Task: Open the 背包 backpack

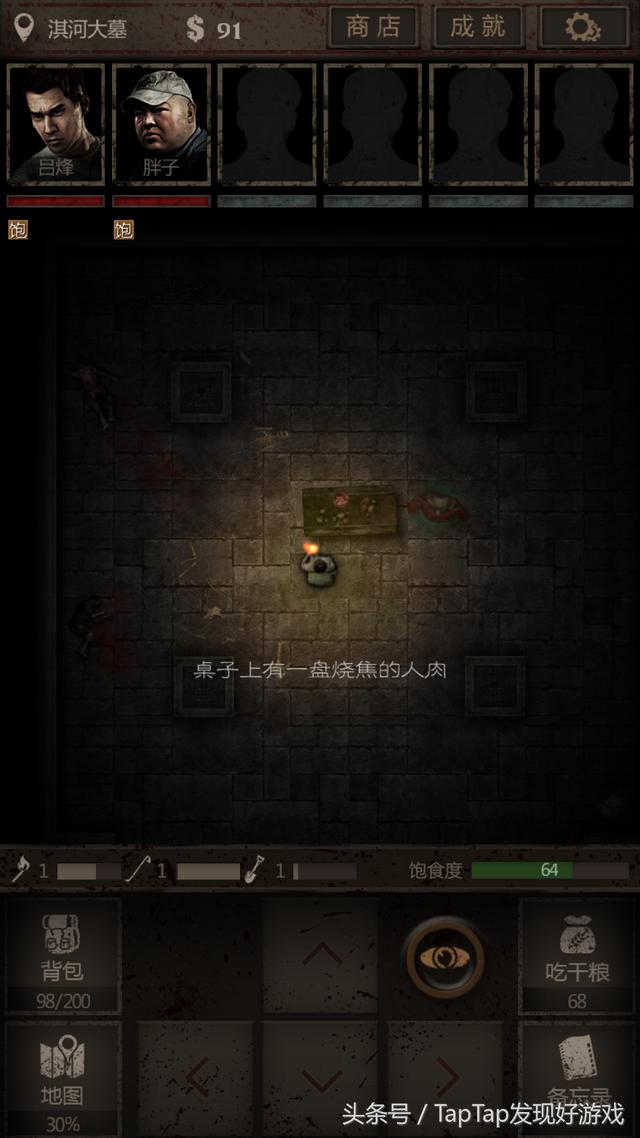Action: click(63, 955)
